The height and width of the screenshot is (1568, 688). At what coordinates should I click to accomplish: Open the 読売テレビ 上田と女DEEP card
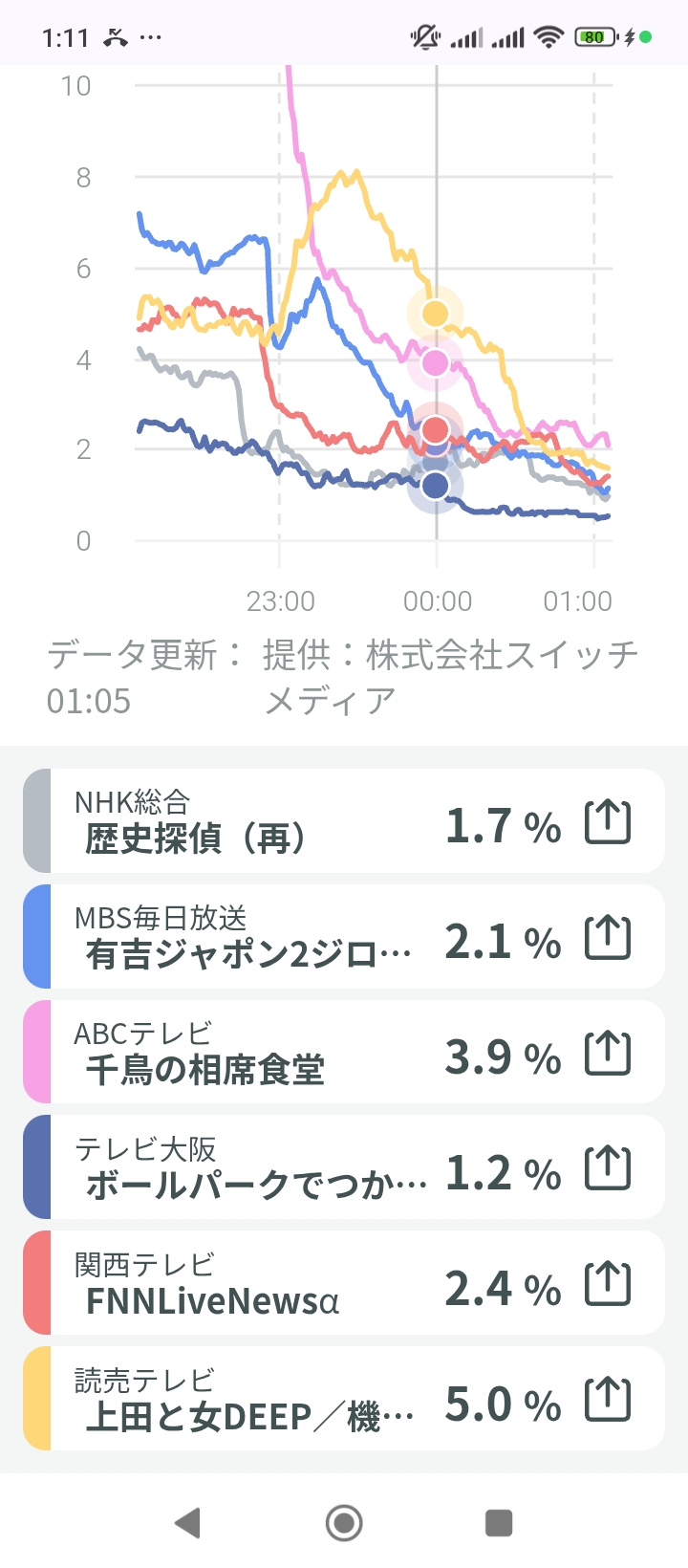click(x=344, y=1399)
